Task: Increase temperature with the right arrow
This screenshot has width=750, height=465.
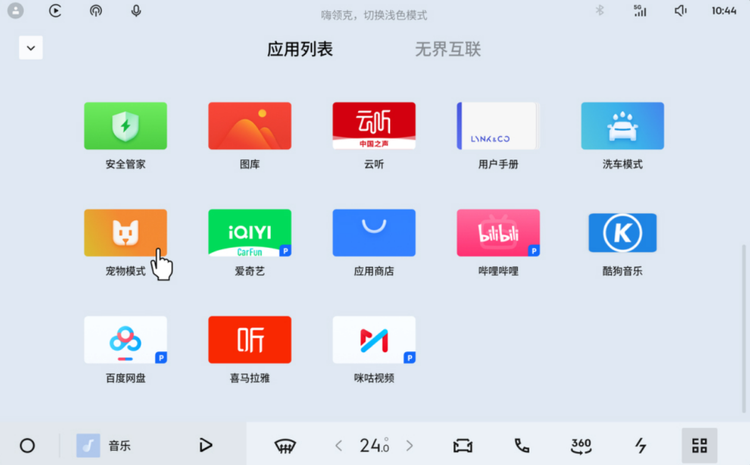Action: (409, 445)
